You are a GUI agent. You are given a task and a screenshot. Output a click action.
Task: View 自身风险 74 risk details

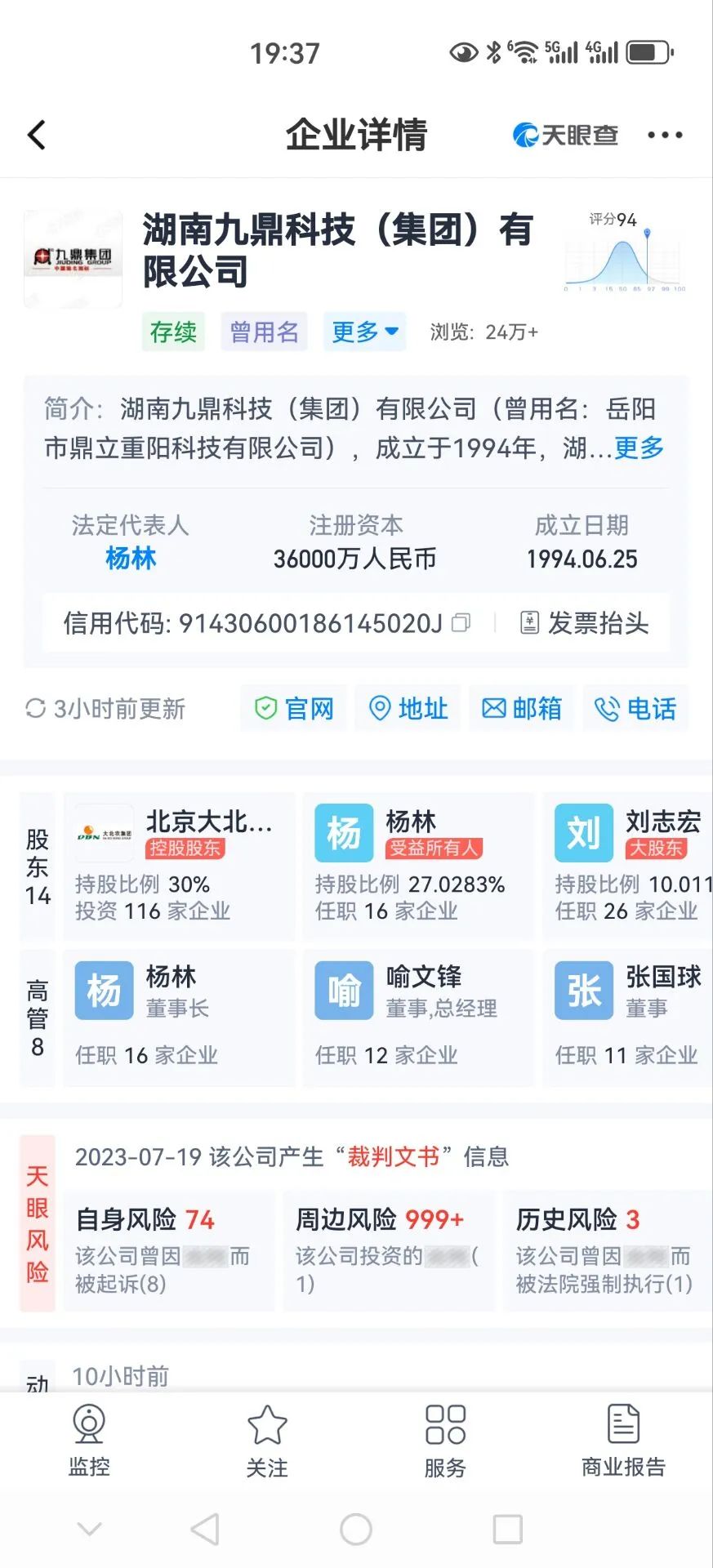tap(168, 1250)
